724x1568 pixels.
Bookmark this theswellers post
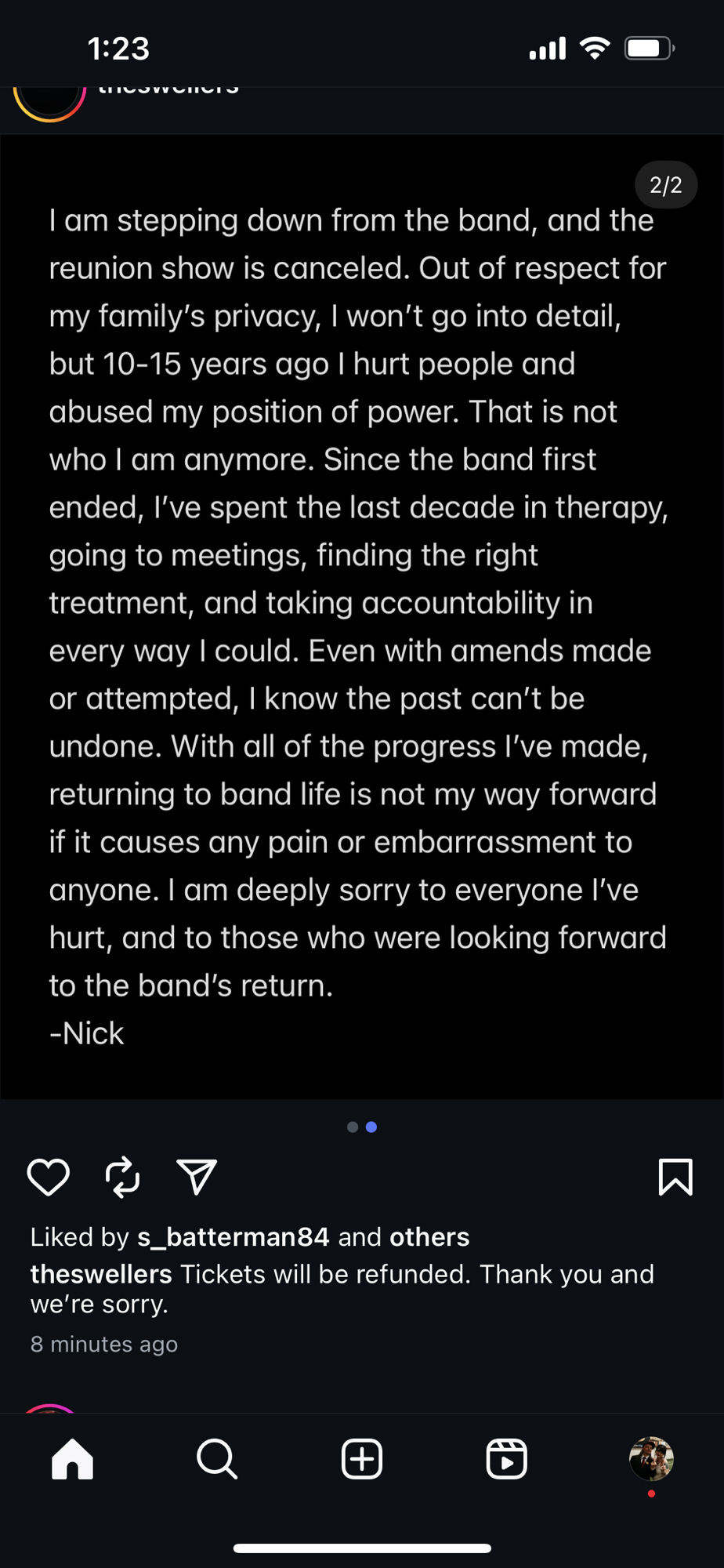(x=675, y=1177)
